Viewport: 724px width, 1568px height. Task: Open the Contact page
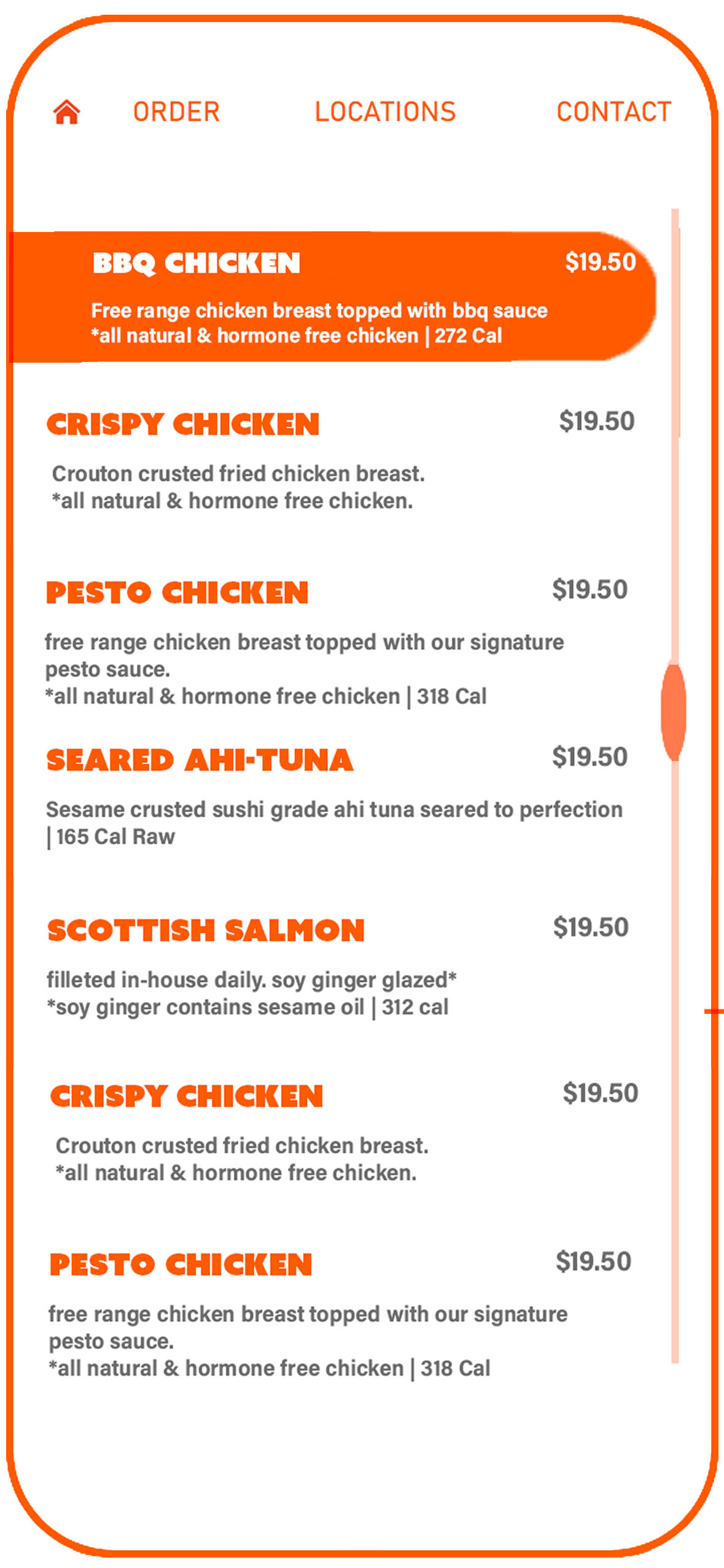[x=613, y=112]
